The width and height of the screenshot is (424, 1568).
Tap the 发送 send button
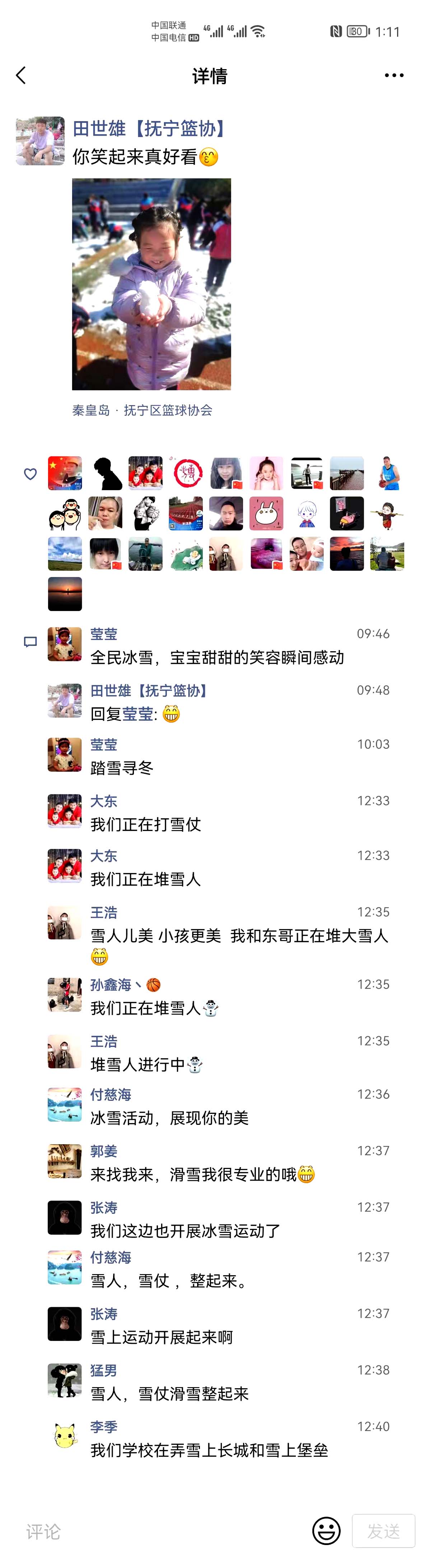coord(383,1531)
